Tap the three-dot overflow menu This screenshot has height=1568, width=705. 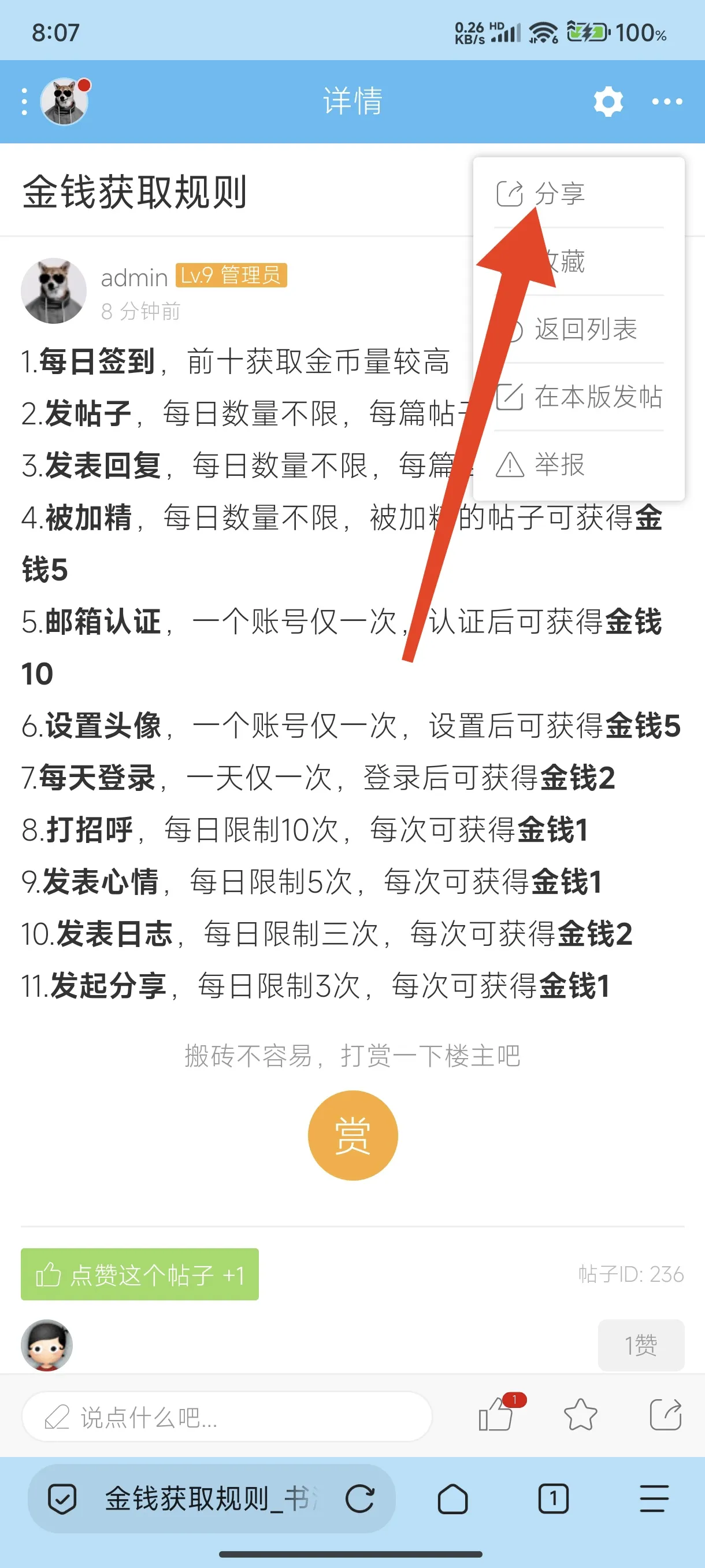[667, 101]
